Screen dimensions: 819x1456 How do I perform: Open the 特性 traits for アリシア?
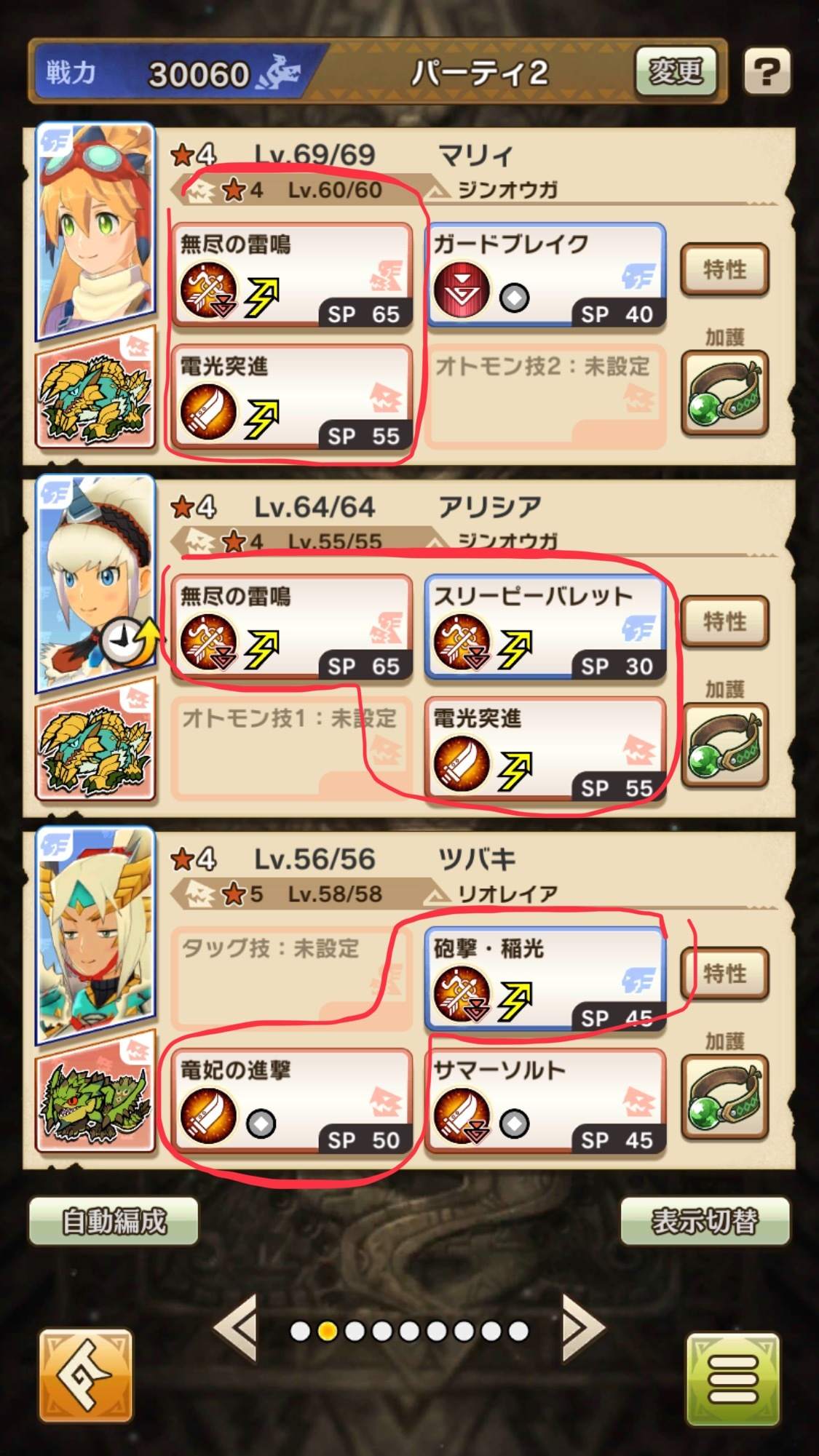(x=724, y=622)
